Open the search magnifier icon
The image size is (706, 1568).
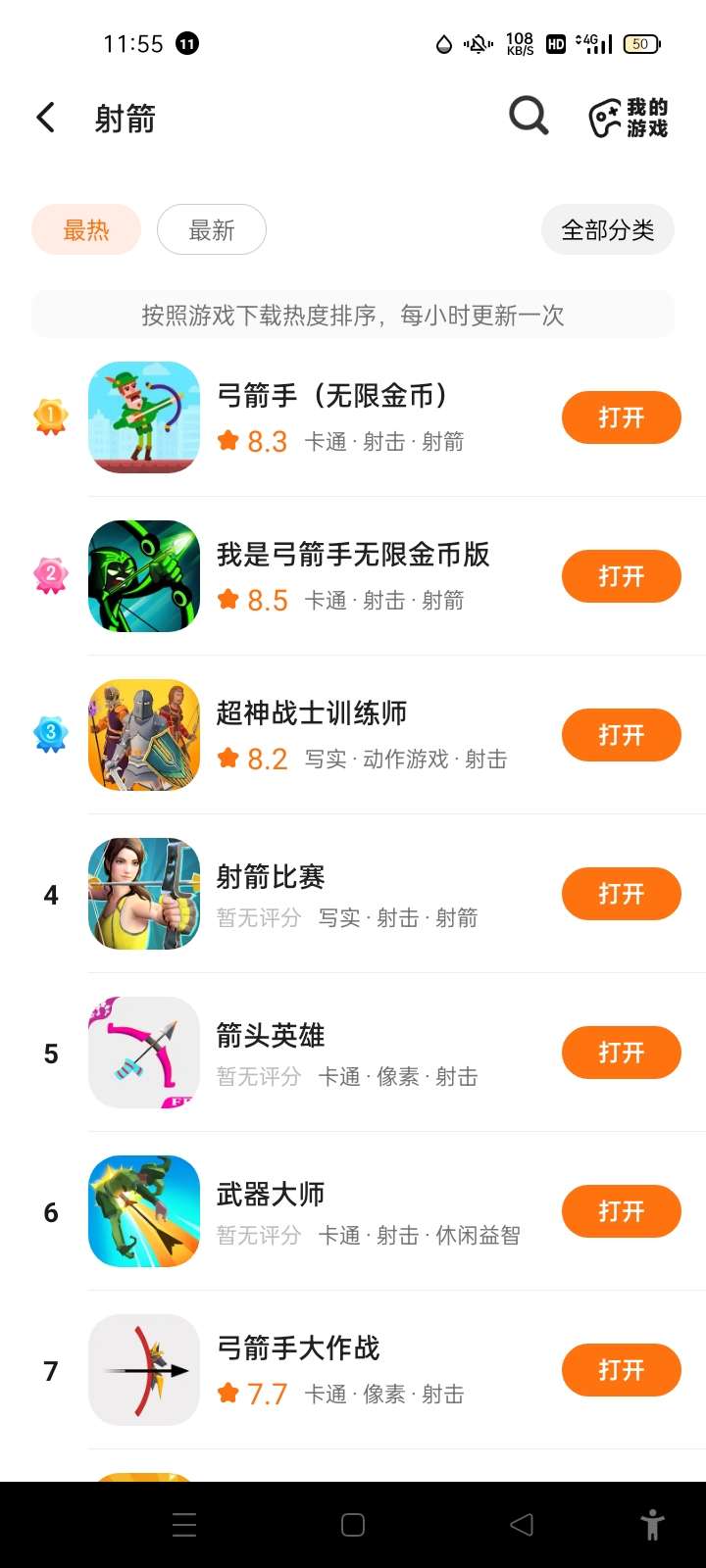click(529, 117)
